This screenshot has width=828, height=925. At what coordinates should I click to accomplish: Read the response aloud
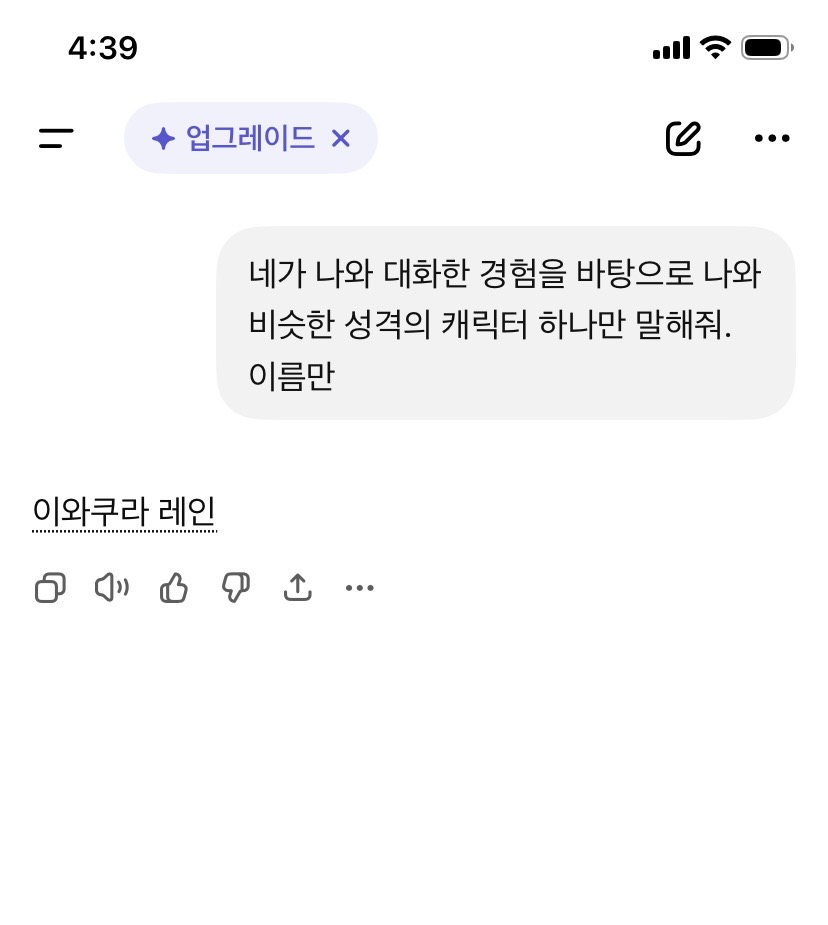pyautogui.click(x=112, y=588)
